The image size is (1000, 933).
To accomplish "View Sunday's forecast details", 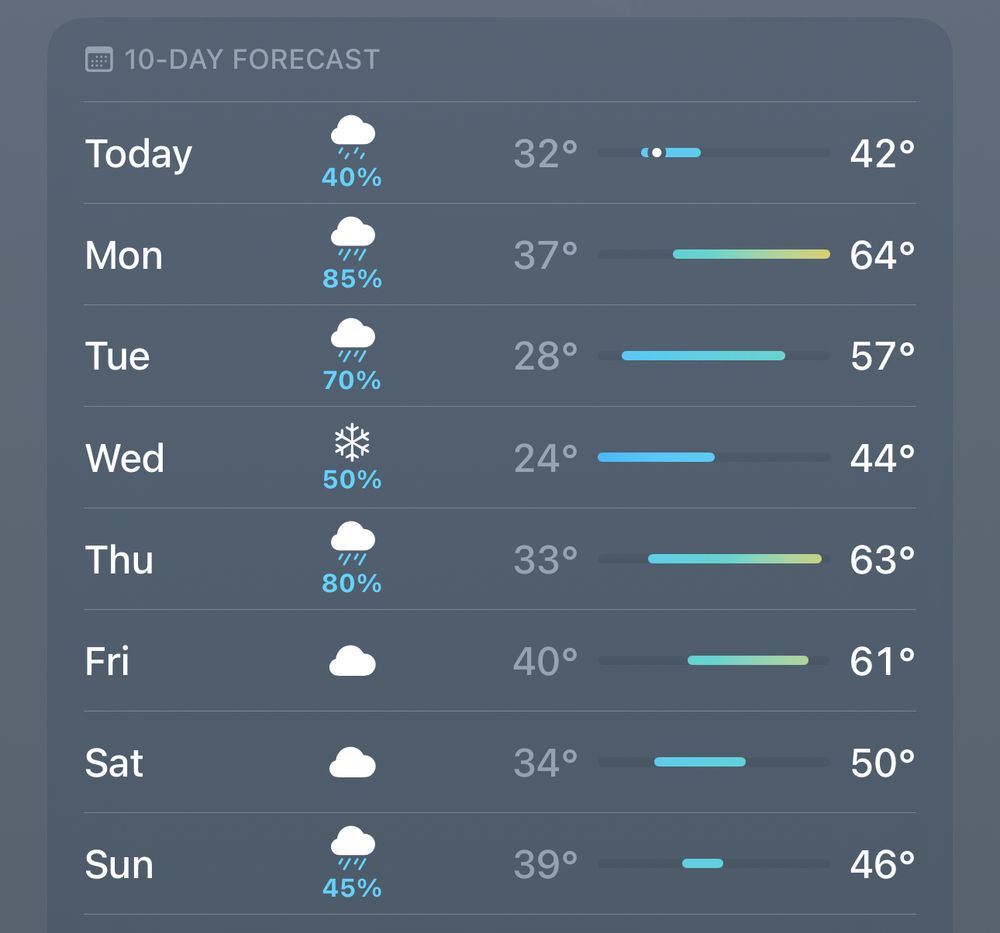I will click(499, 864).
